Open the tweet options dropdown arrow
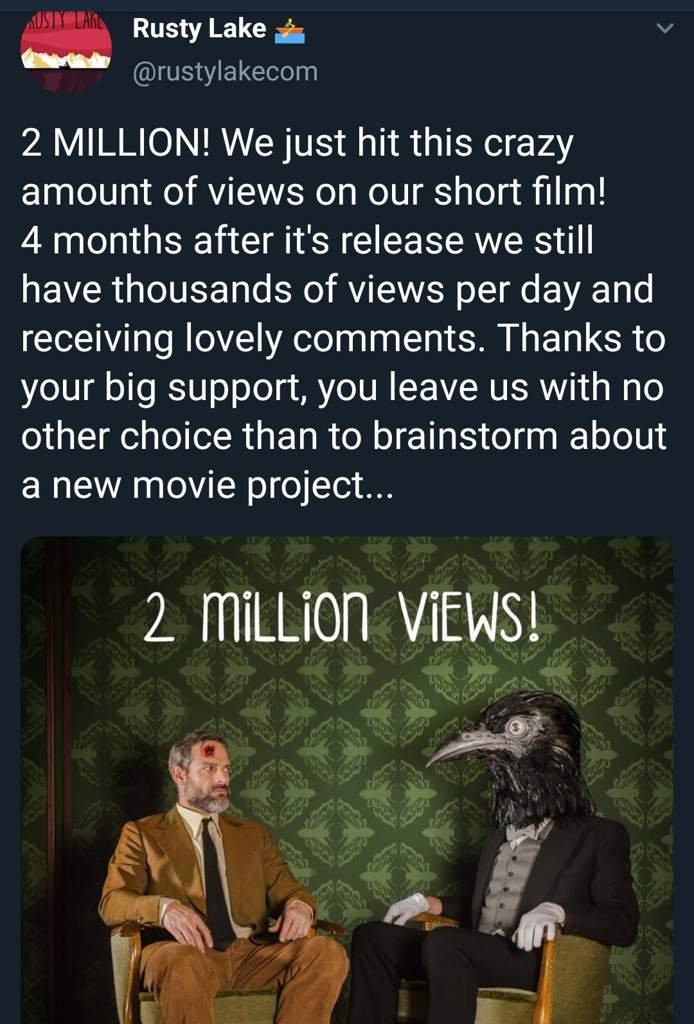The height and width of the screenshot is (1024, 694). (x=663, y=30)
